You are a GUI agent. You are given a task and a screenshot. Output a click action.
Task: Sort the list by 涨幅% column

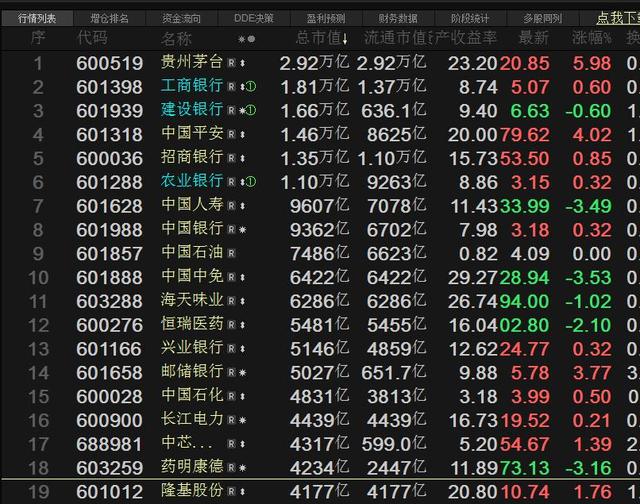(x=592, y=38)
